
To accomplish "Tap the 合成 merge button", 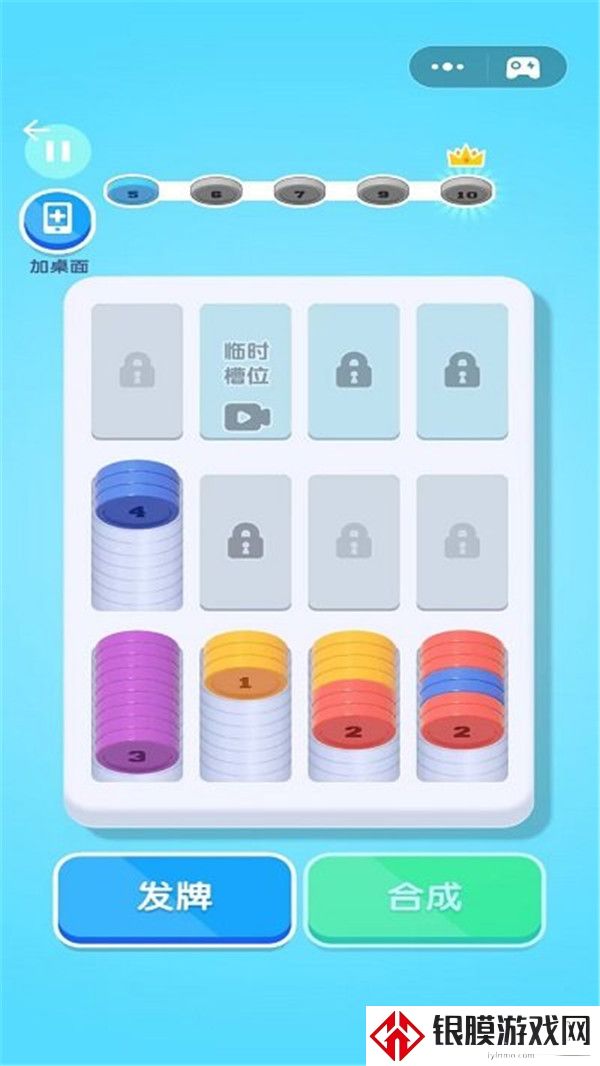I will (x=424, y=897).
